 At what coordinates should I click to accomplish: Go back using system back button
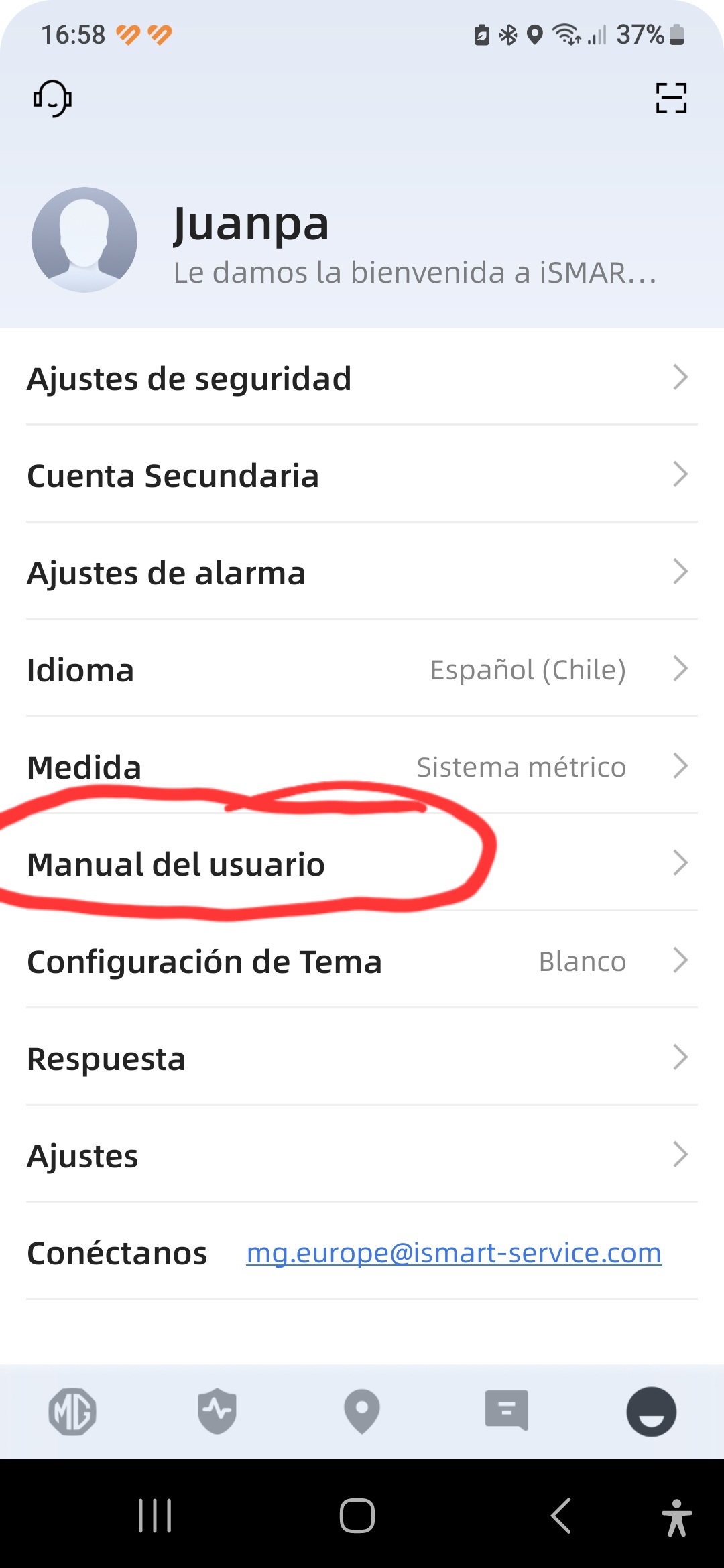coord(560,1516)
